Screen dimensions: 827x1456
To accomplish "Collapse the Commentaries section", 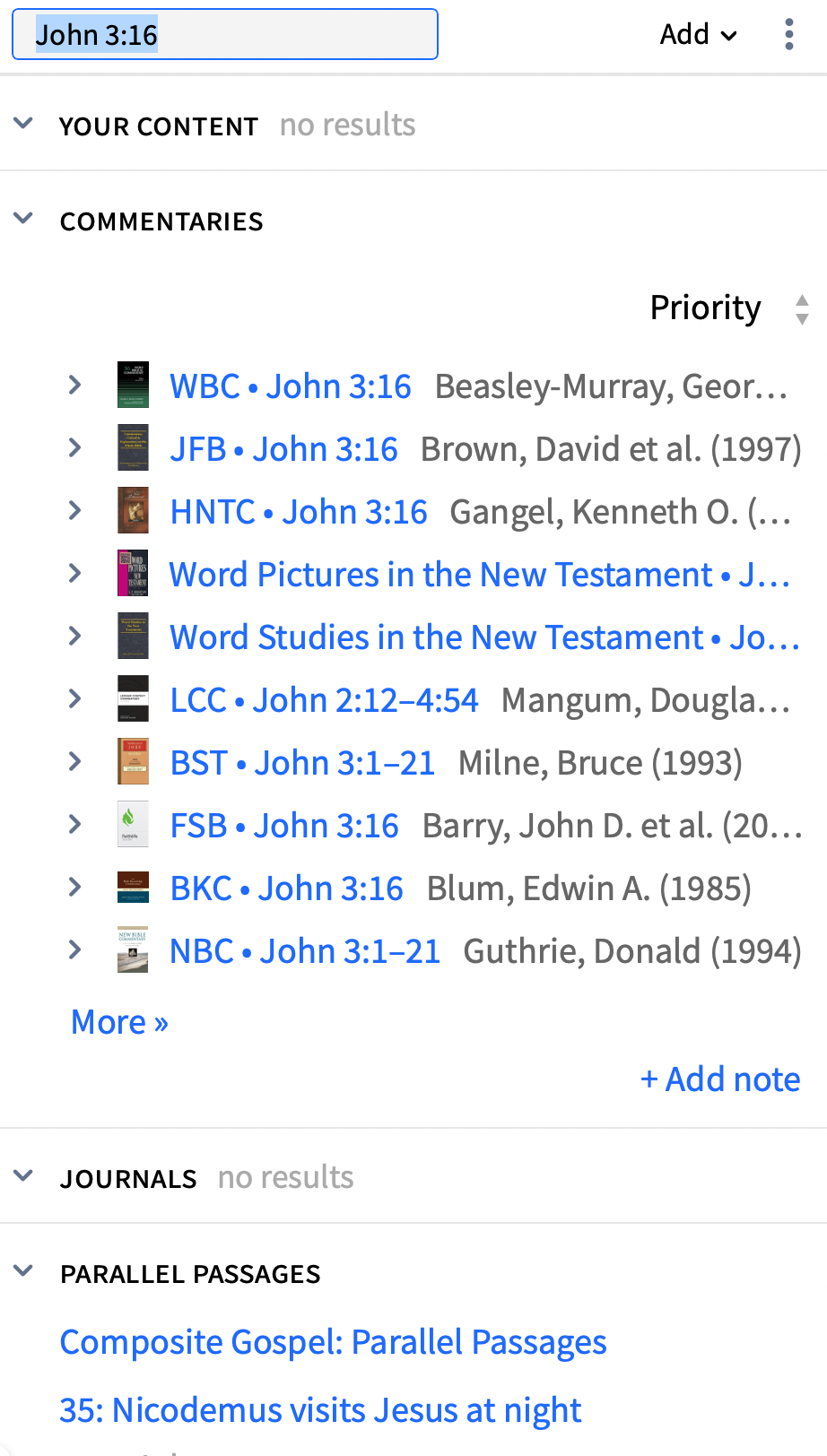I will pos(24,220).
